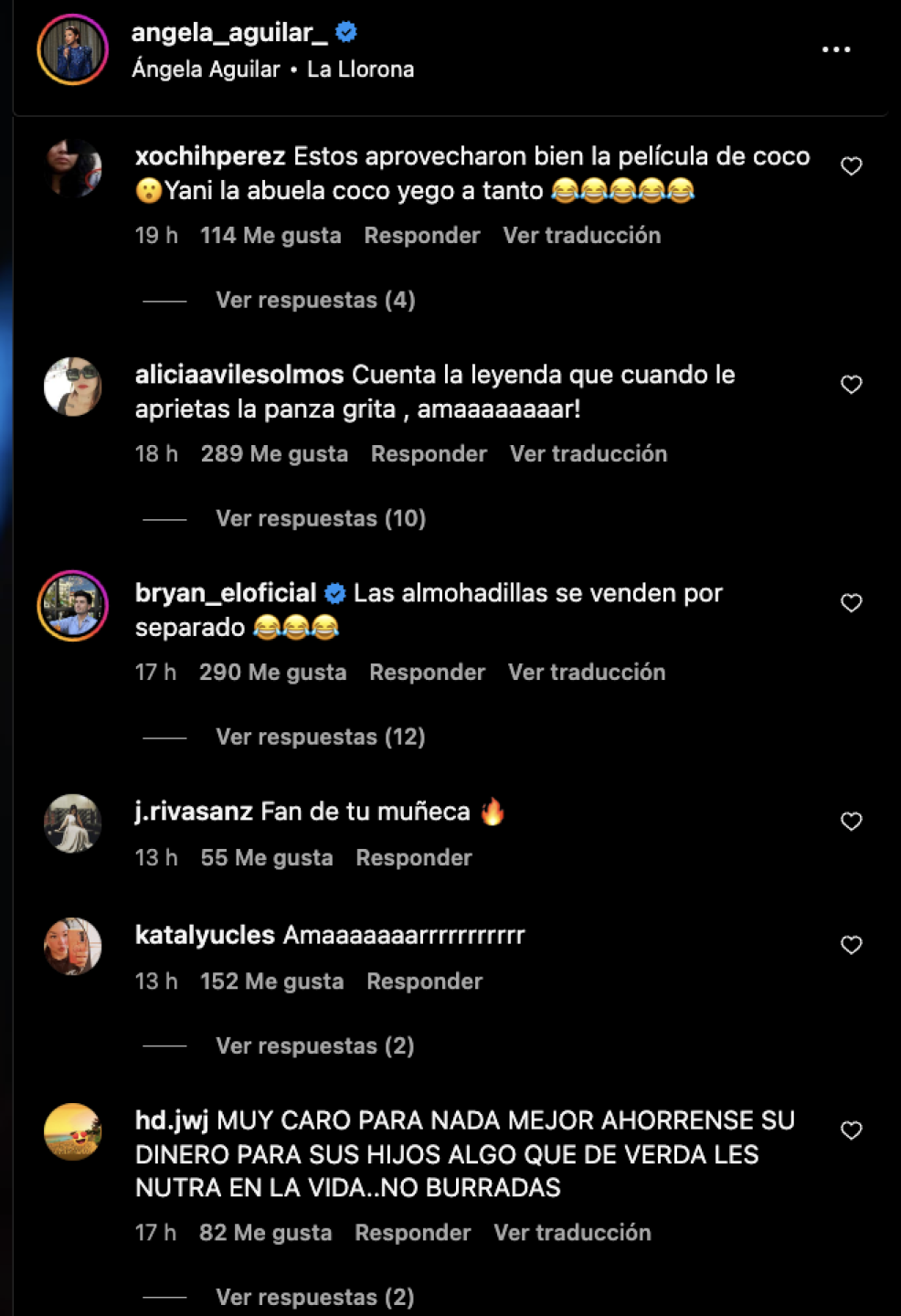Screen dimensions: 901x1316
Task: Open the La Llorona audio link
Action: pyautogui.click(x=360, y=69)
